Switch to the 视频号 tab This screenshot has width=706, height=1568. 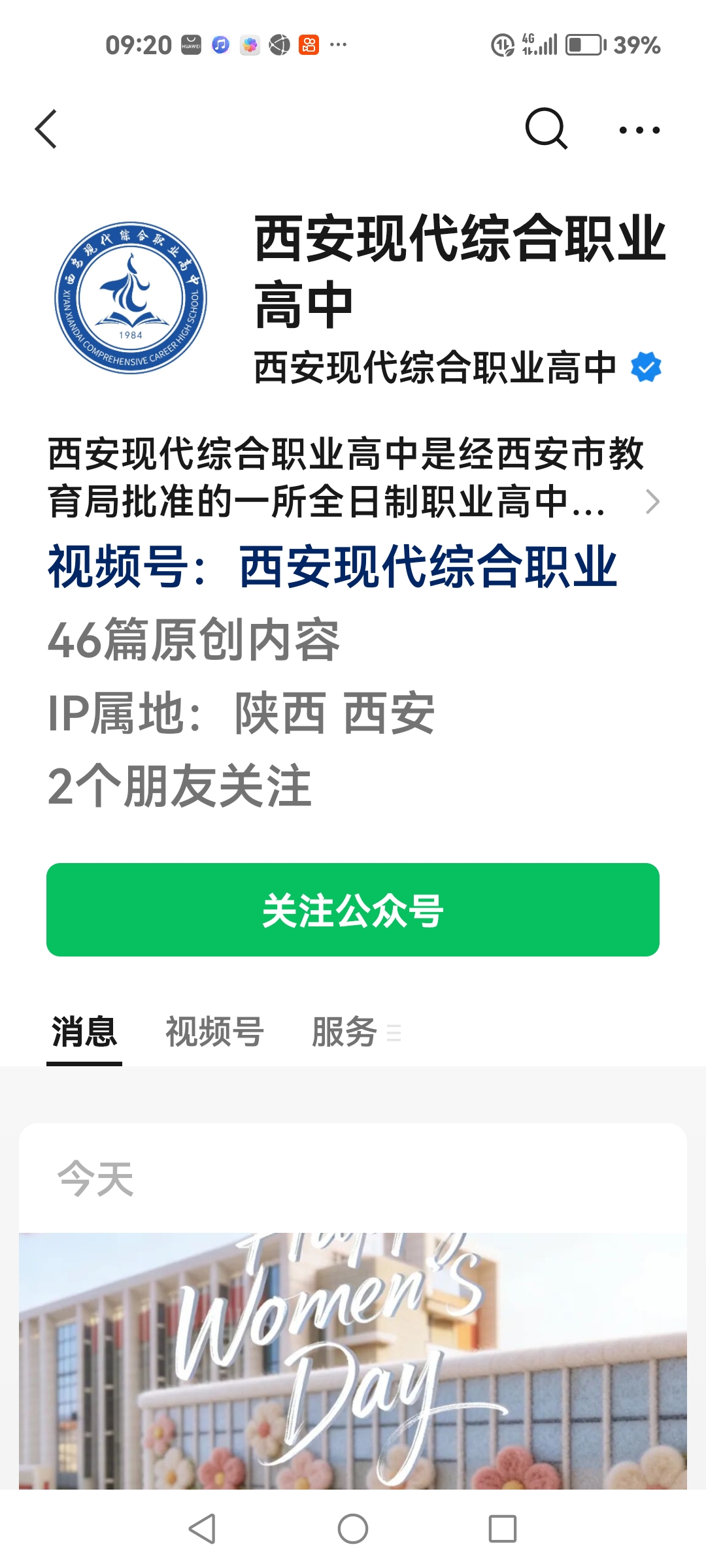pos(214,1032)
